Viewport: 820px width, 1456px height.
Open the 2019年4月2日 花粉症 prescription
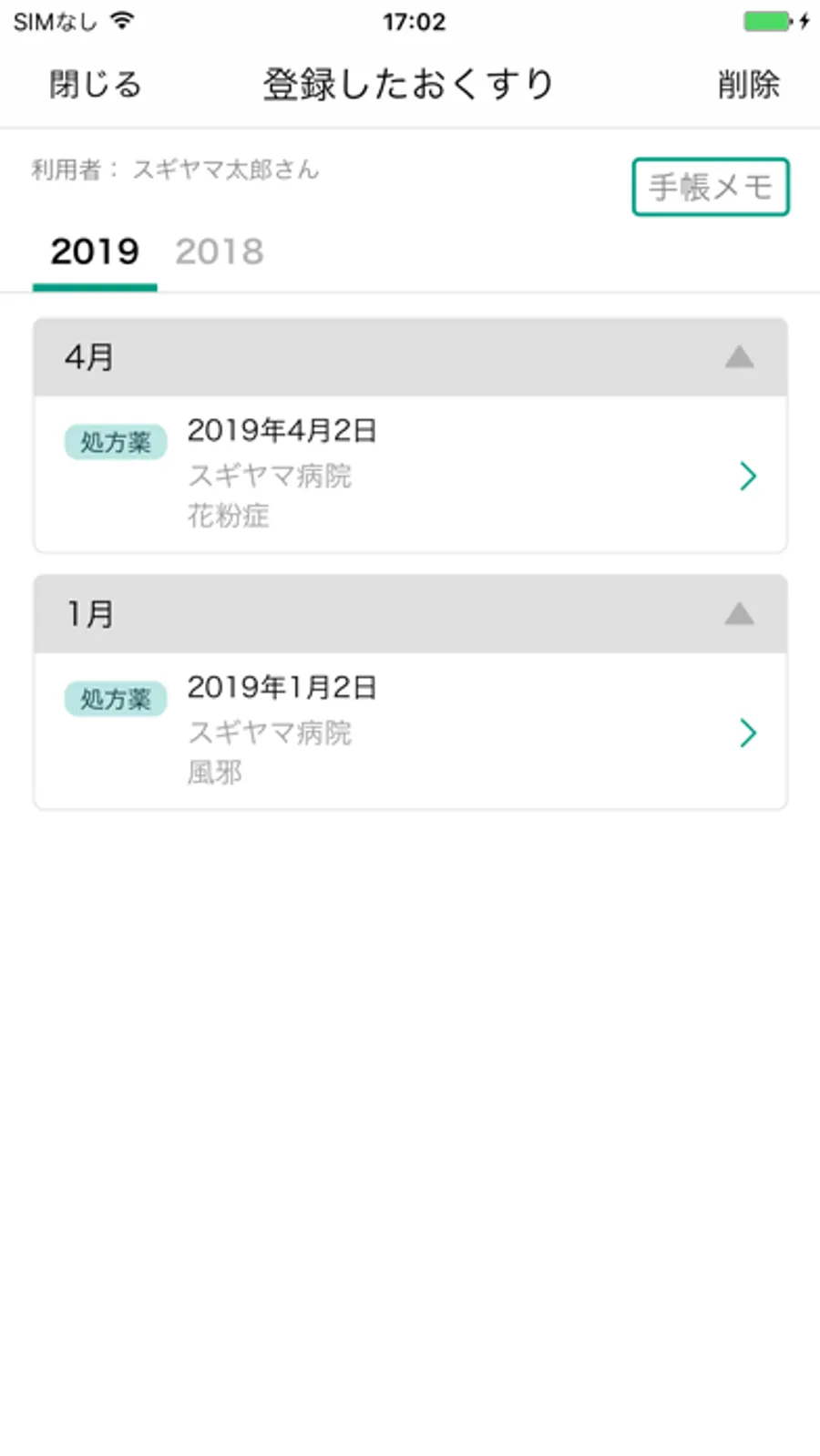point(410,474)
